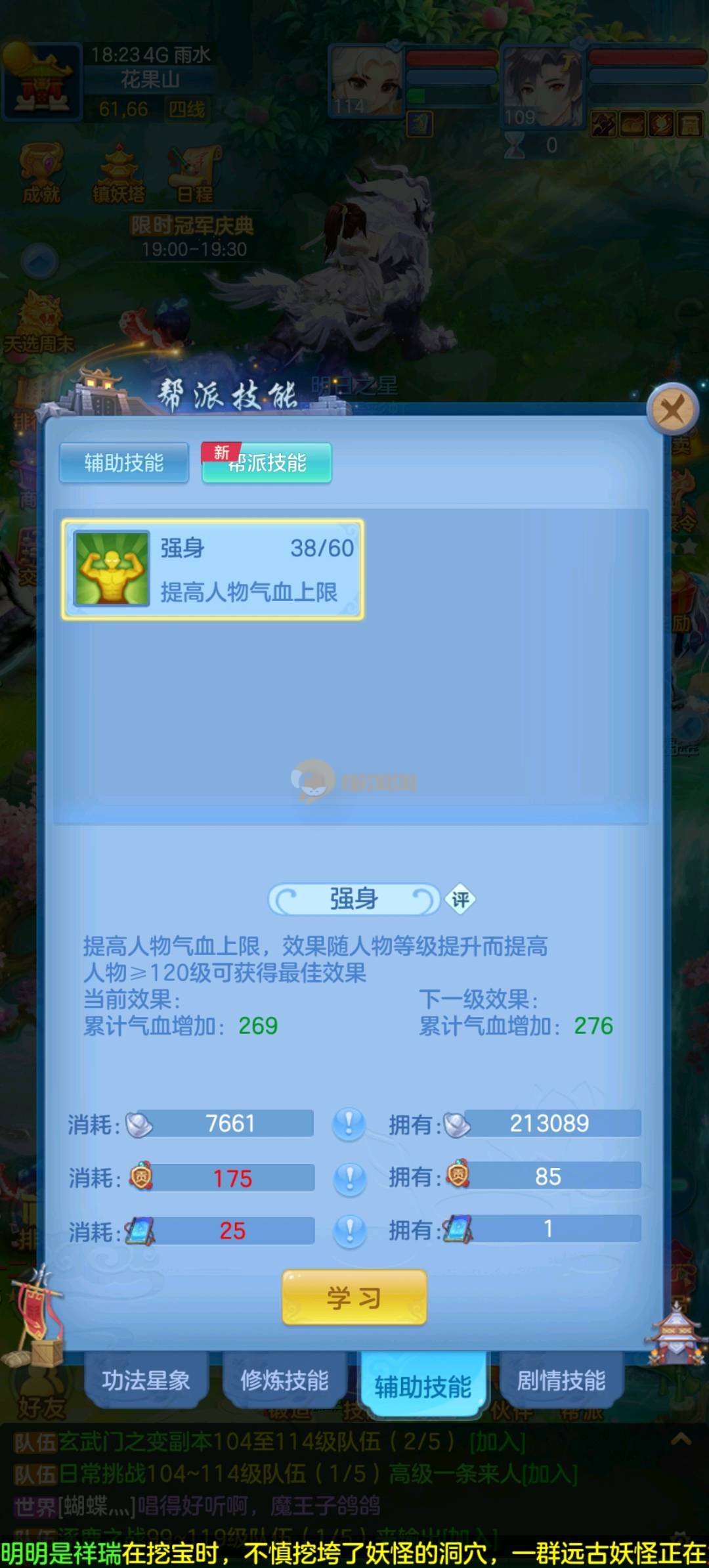Open the 修炼技能 bottom tab

click(x=284, y=1380)
